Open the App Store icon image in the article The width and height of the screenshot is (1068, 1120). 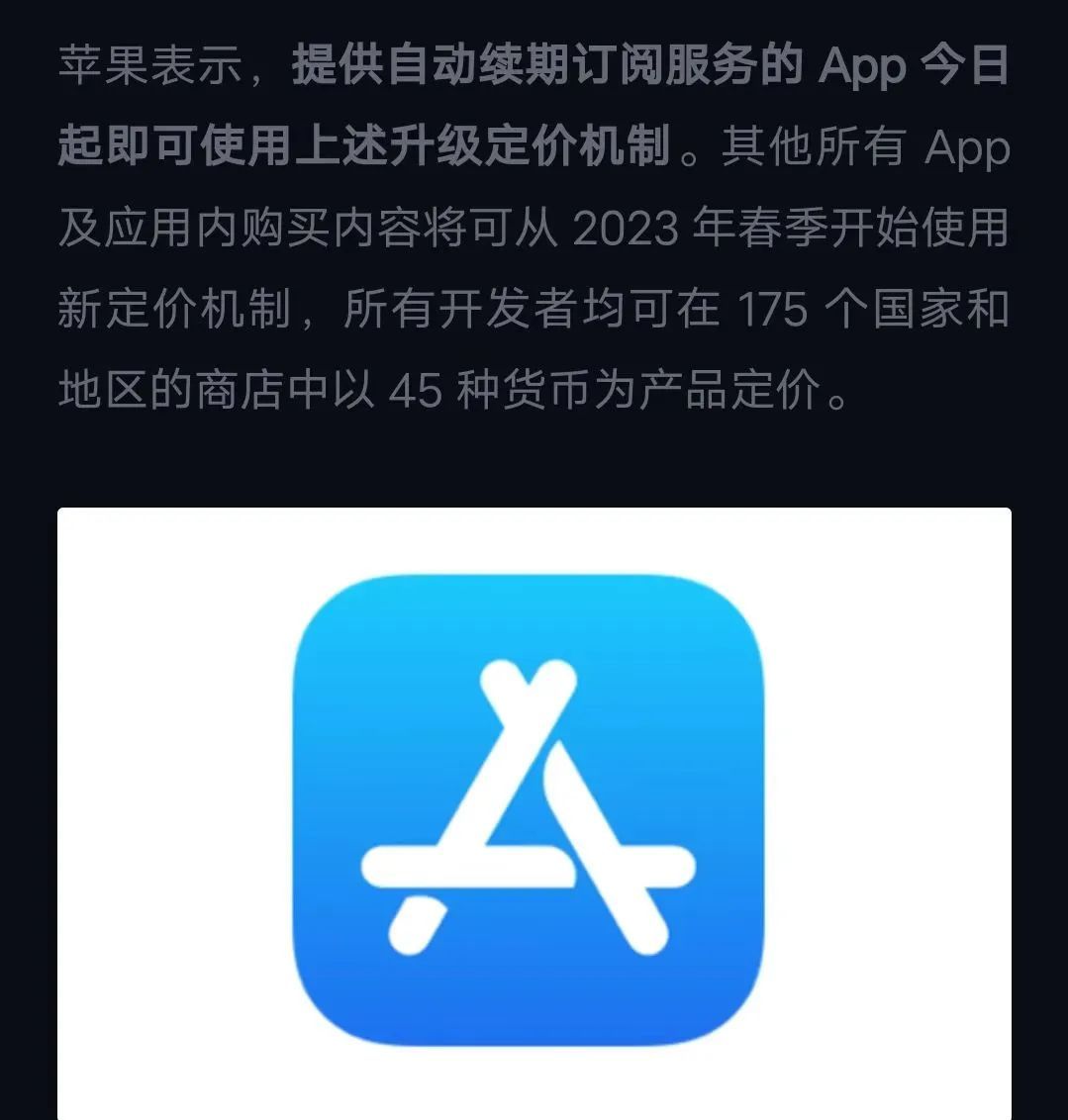point(534,813)
